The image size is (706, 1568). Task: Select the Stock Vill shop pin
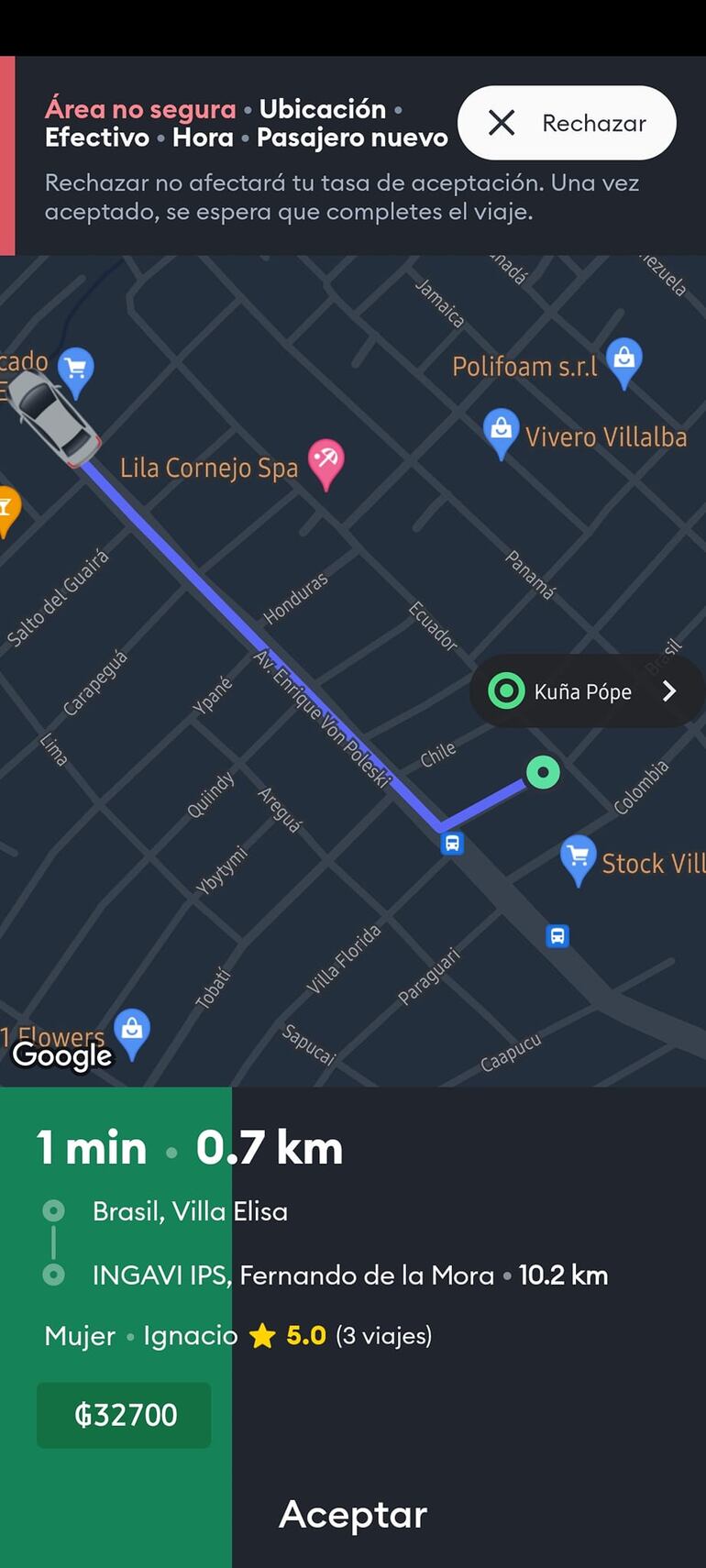tap(578, 859)
